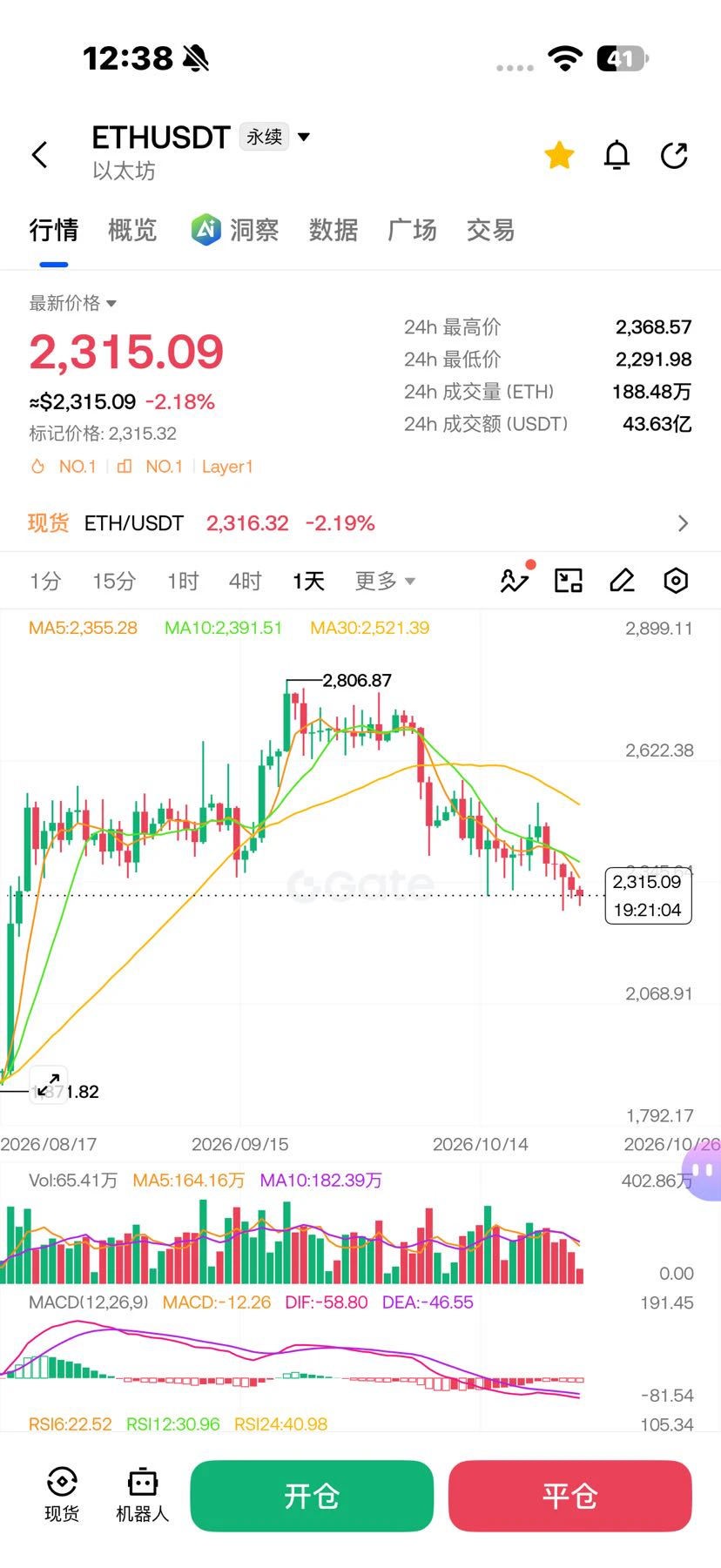Screen dimensions: 721x1568
Task: Expand the 更多 intervals dropdown
Action: 385,581
